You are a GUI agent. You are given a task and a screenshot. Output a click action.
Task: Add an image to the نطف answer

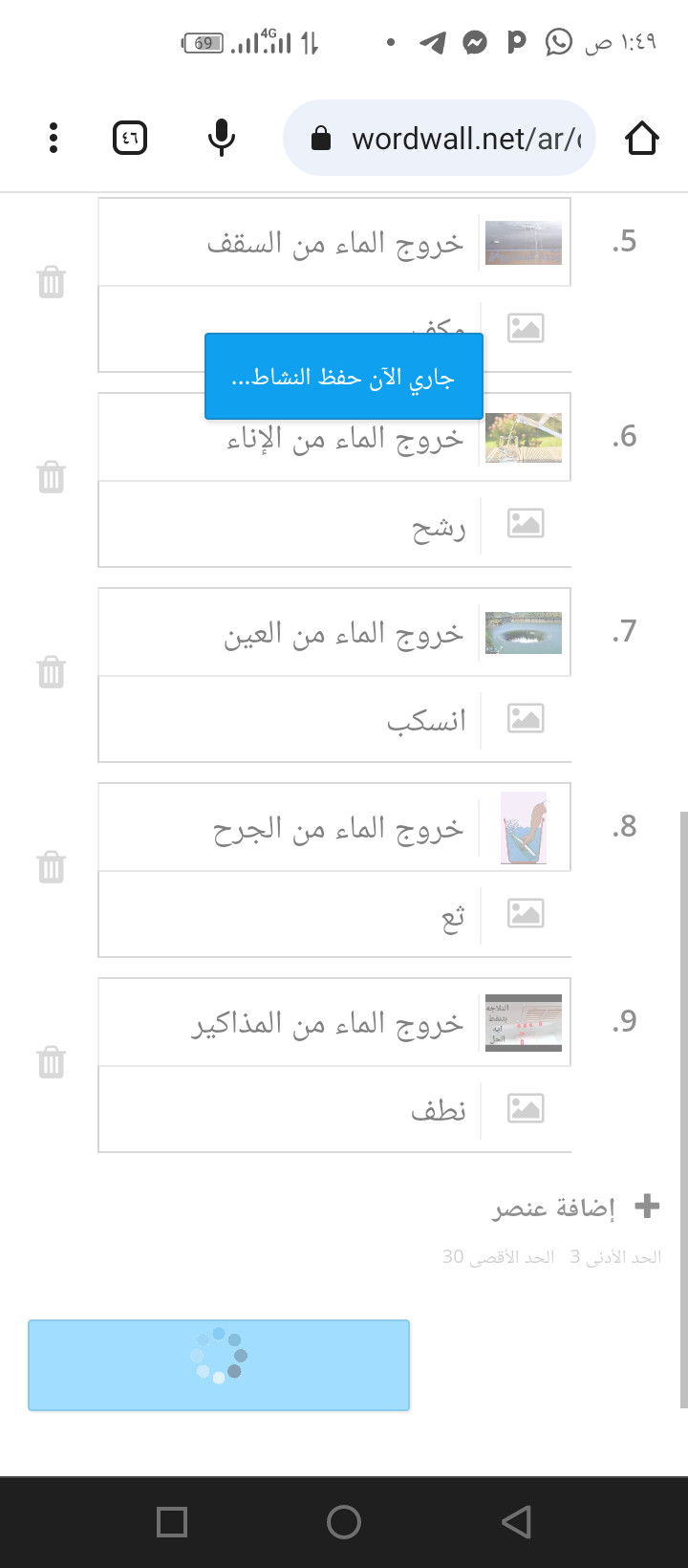tap(526, 1108)
